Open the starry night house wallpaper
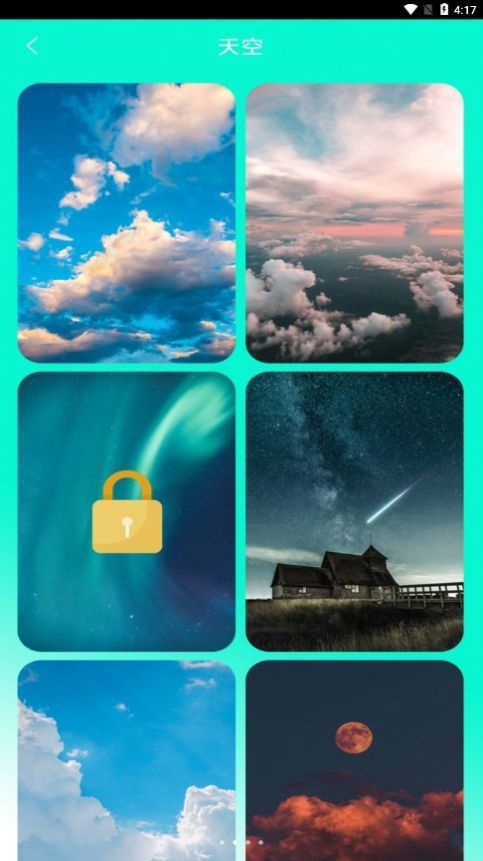This screenshot has width=483, height=861. pyautogui.click(x=355, y=512)
